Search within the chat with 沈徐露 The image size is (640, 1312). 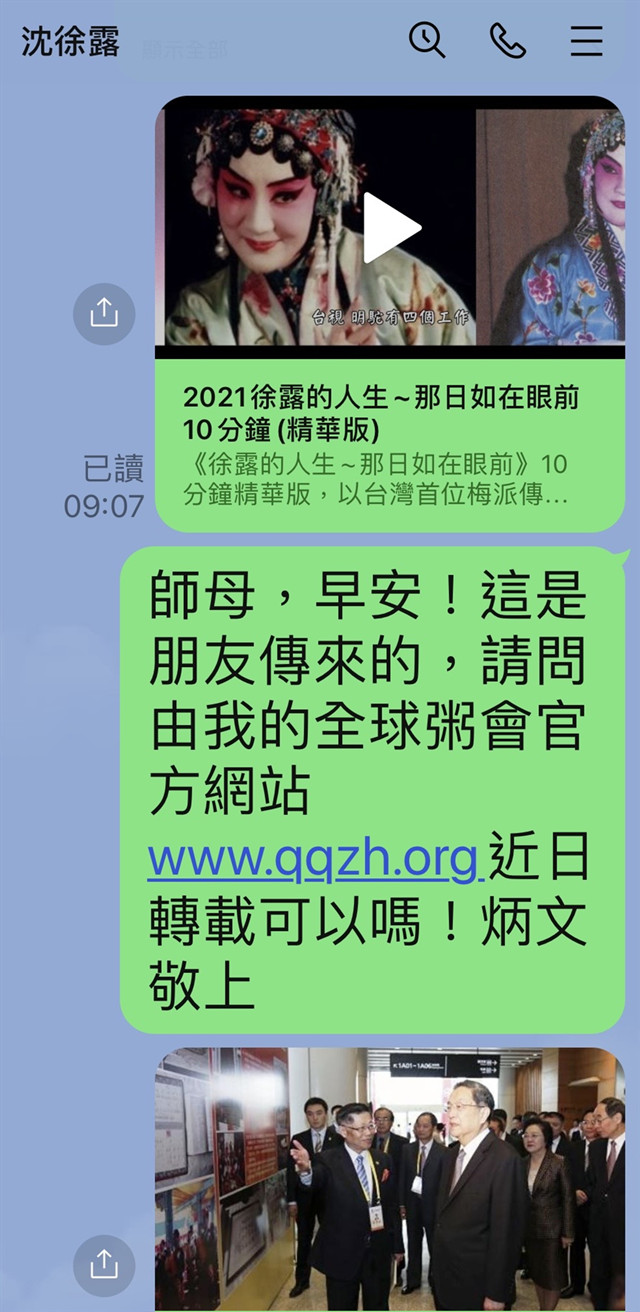pos(427,41)
